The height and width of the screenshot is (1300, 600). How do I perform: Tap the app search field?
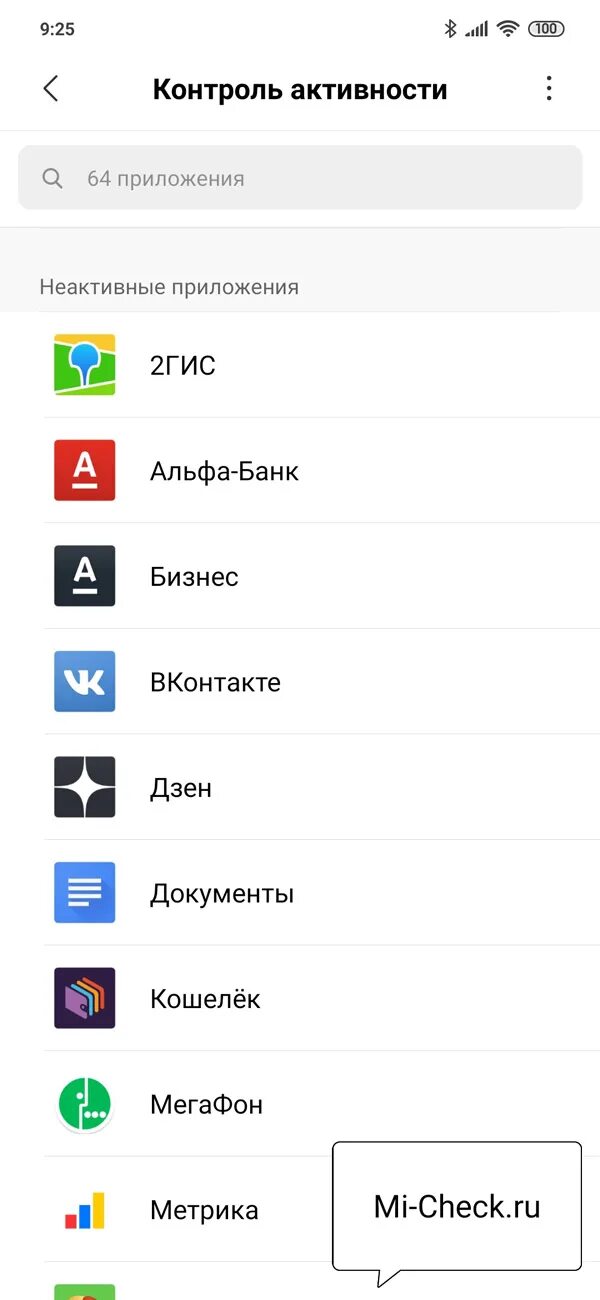coord(300,178)
